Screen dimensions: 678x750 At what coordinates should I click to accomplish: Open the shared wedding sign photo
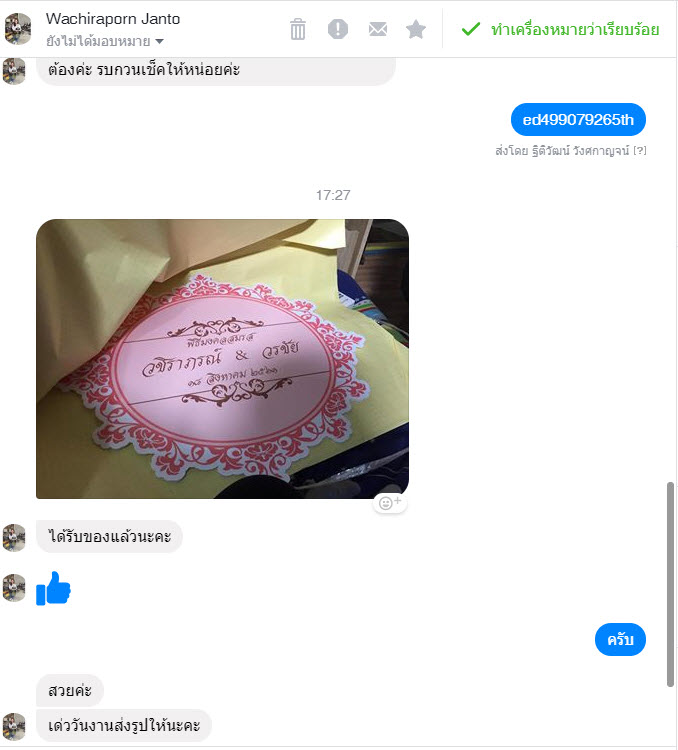pyautogui.click(x=222, y=358)
